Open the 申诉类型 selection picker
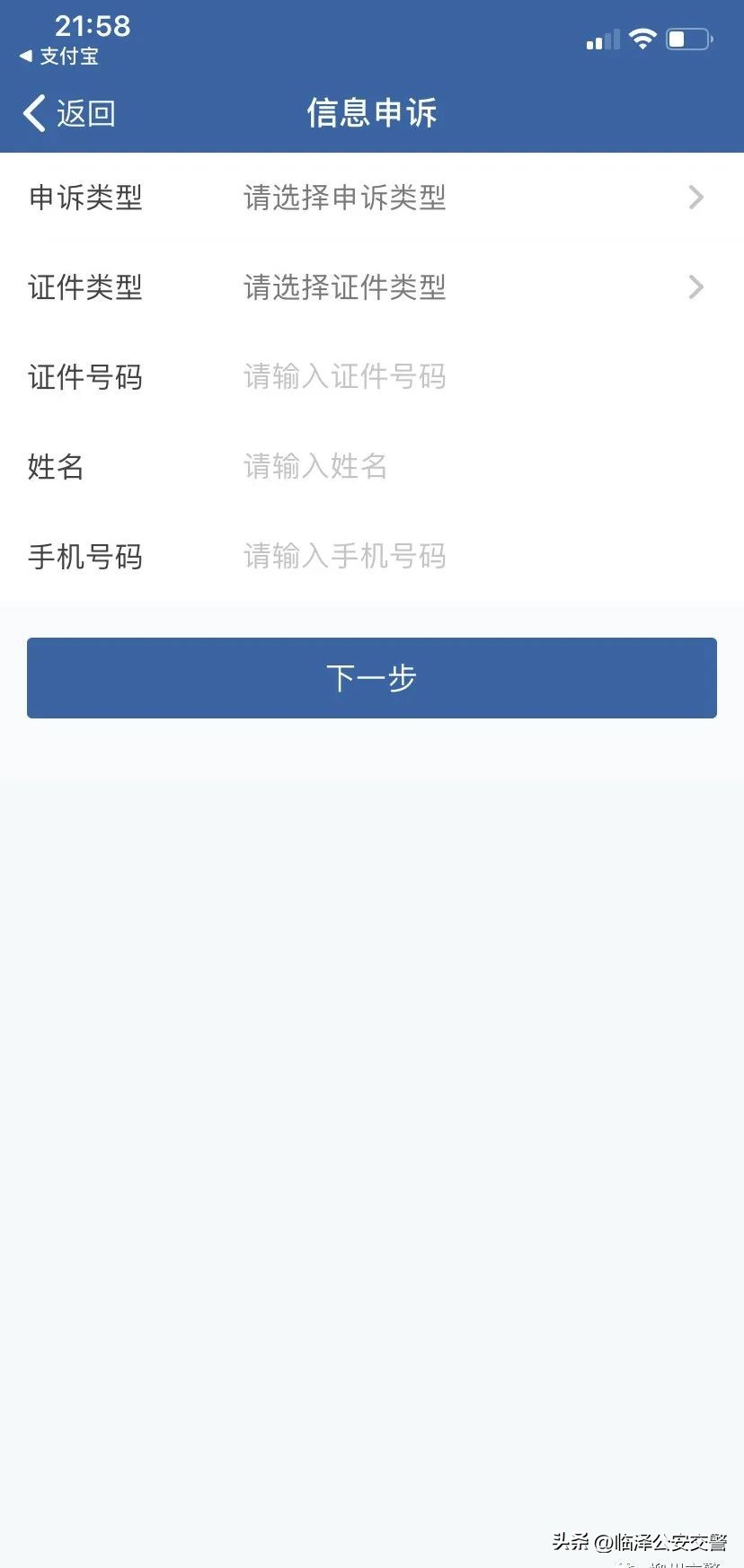 [372, 198]
